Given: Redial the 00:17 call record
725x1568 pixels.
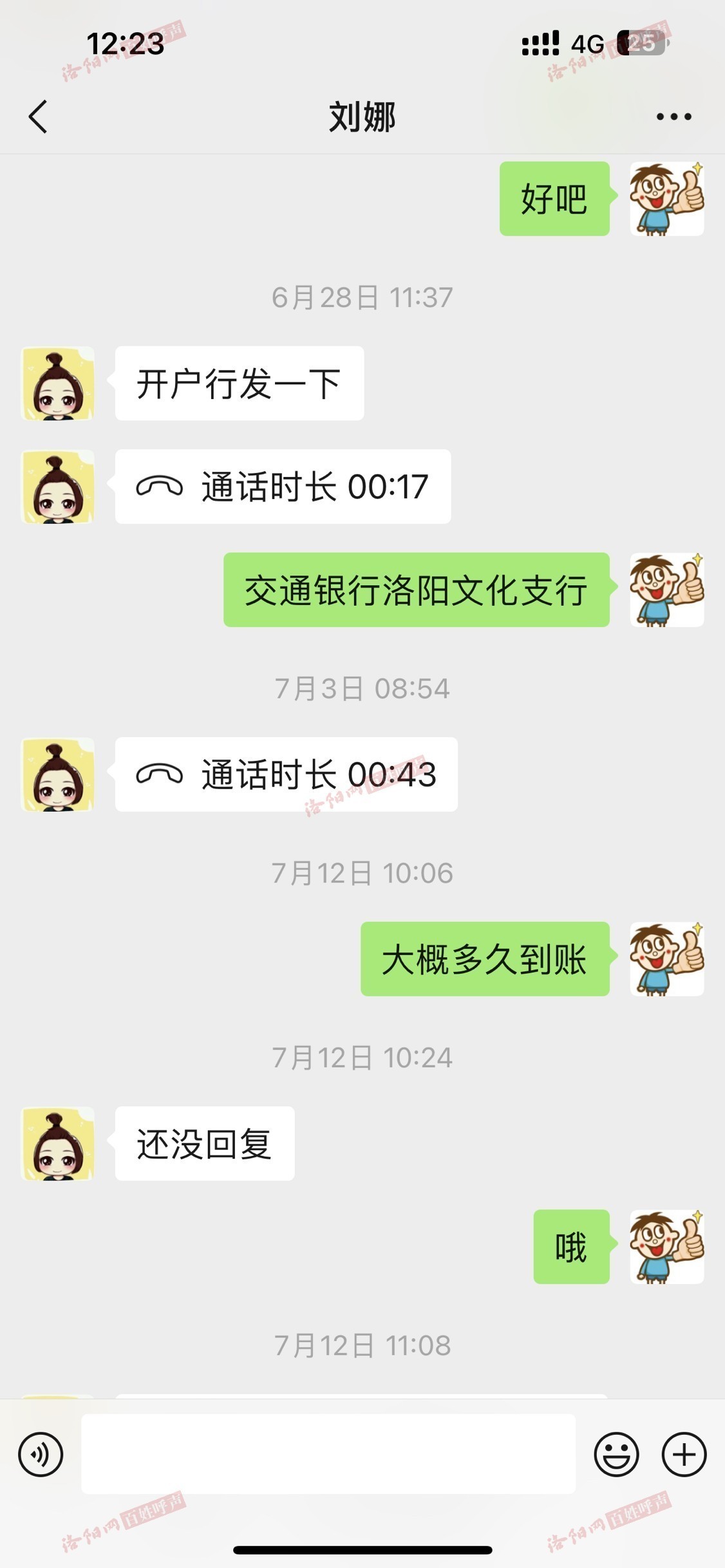Looking at the screenshot, I should click(283, 487).
